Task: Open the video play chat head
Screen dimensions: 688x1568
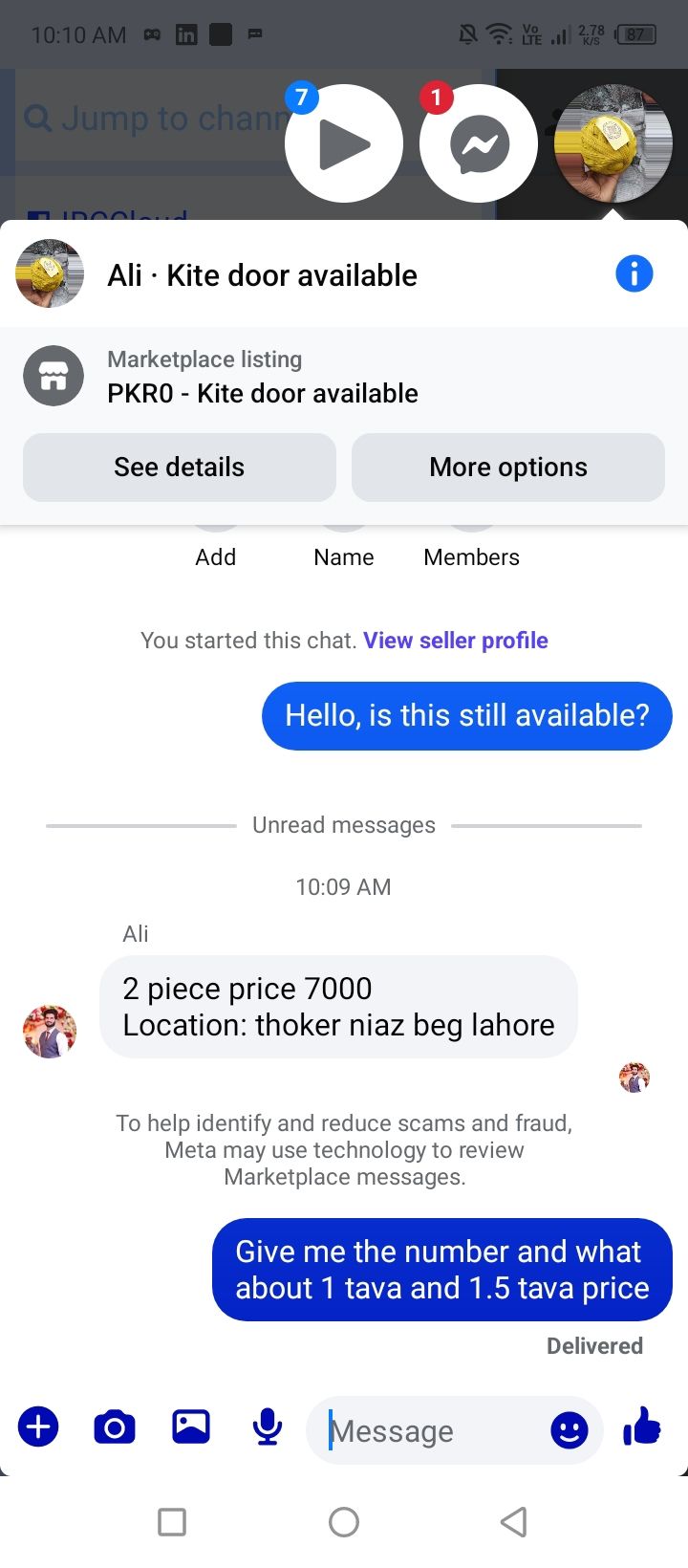Action: pos(344,144)
